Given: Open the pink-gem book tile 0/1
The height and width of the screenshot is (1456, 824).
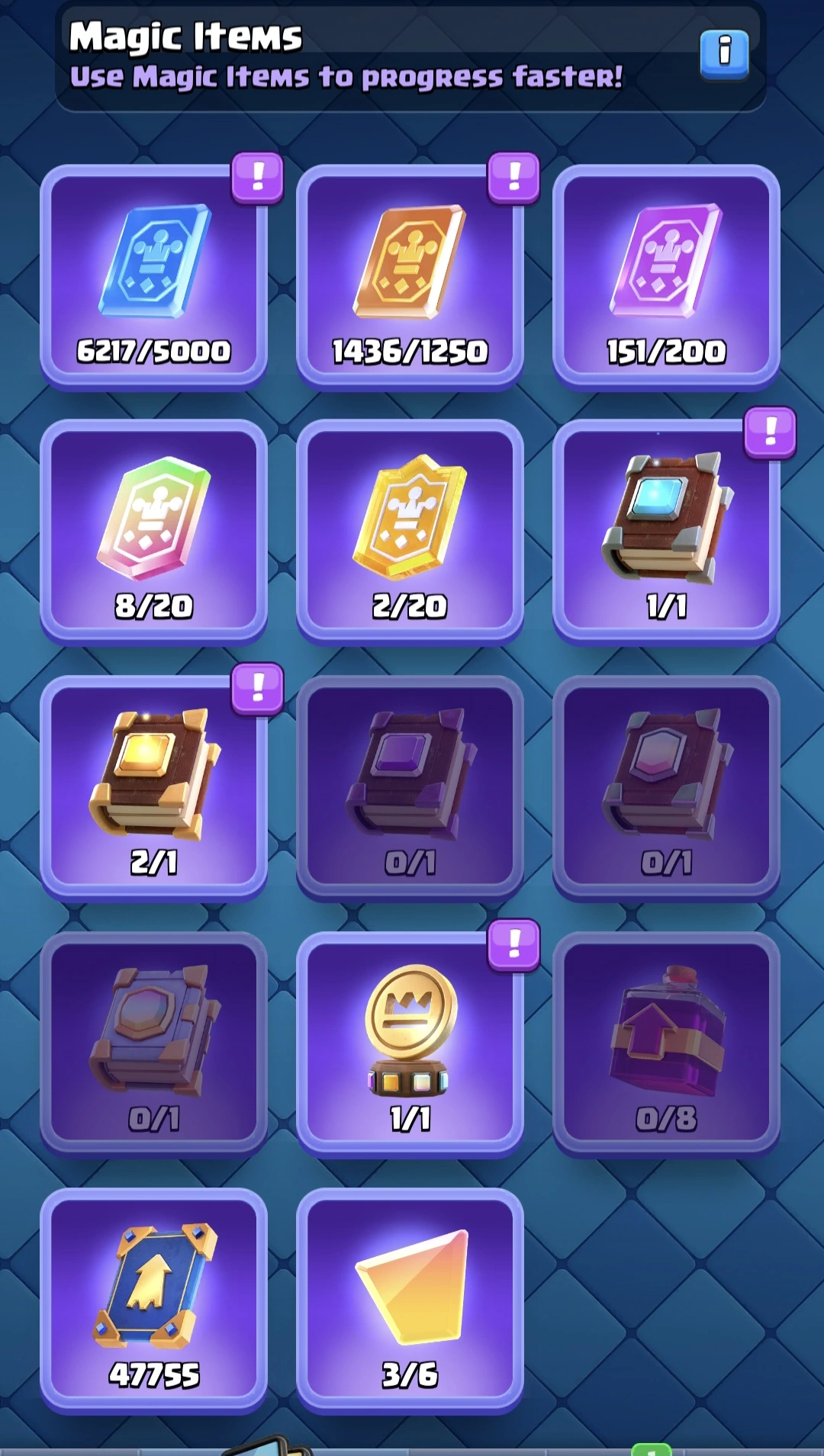Looking at the screenshot, I should (666, 788).
